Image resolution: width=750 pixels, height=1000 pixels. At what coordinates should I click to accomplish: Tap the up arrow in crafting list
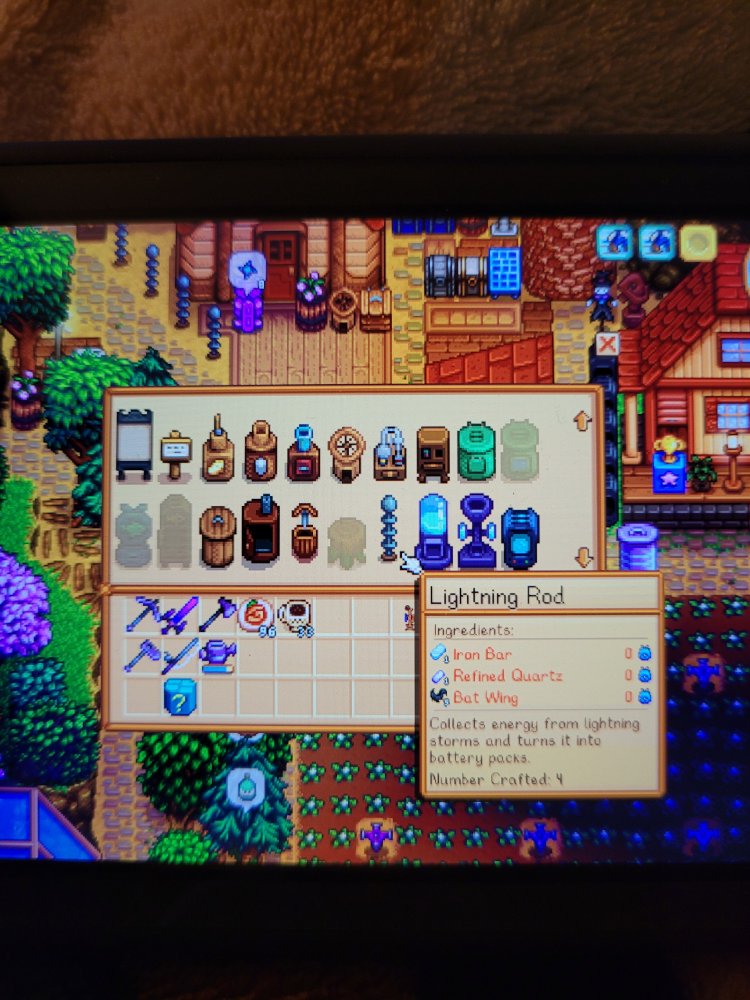pyautogui.click(x=582, y=421)
